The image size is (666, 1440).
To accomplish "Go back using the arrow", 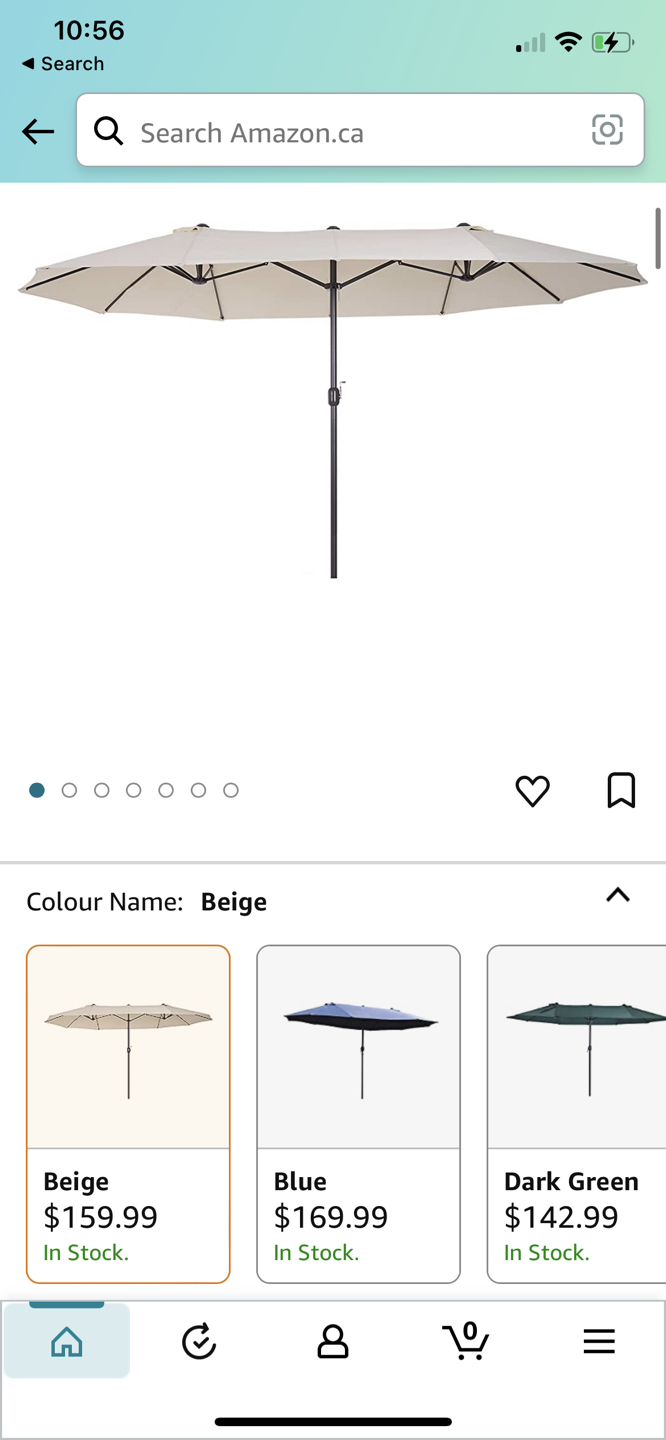I will click(x=38, y=131).
